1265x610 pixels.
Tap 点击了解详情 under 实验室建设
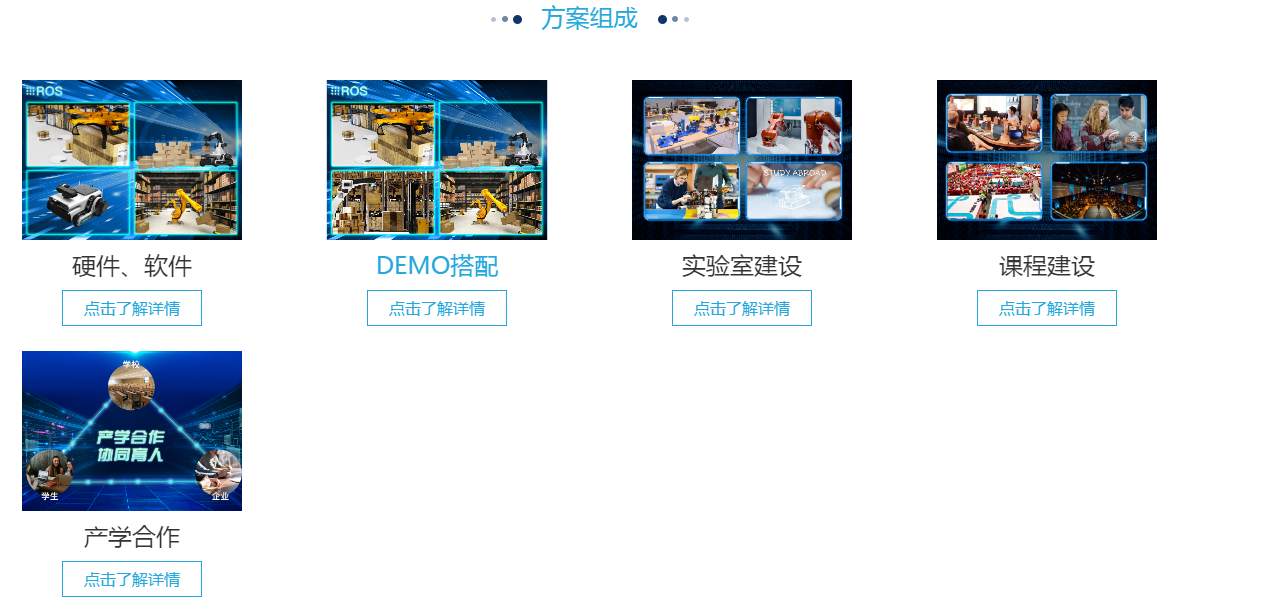pyautogui.click(x=742, y=308)
